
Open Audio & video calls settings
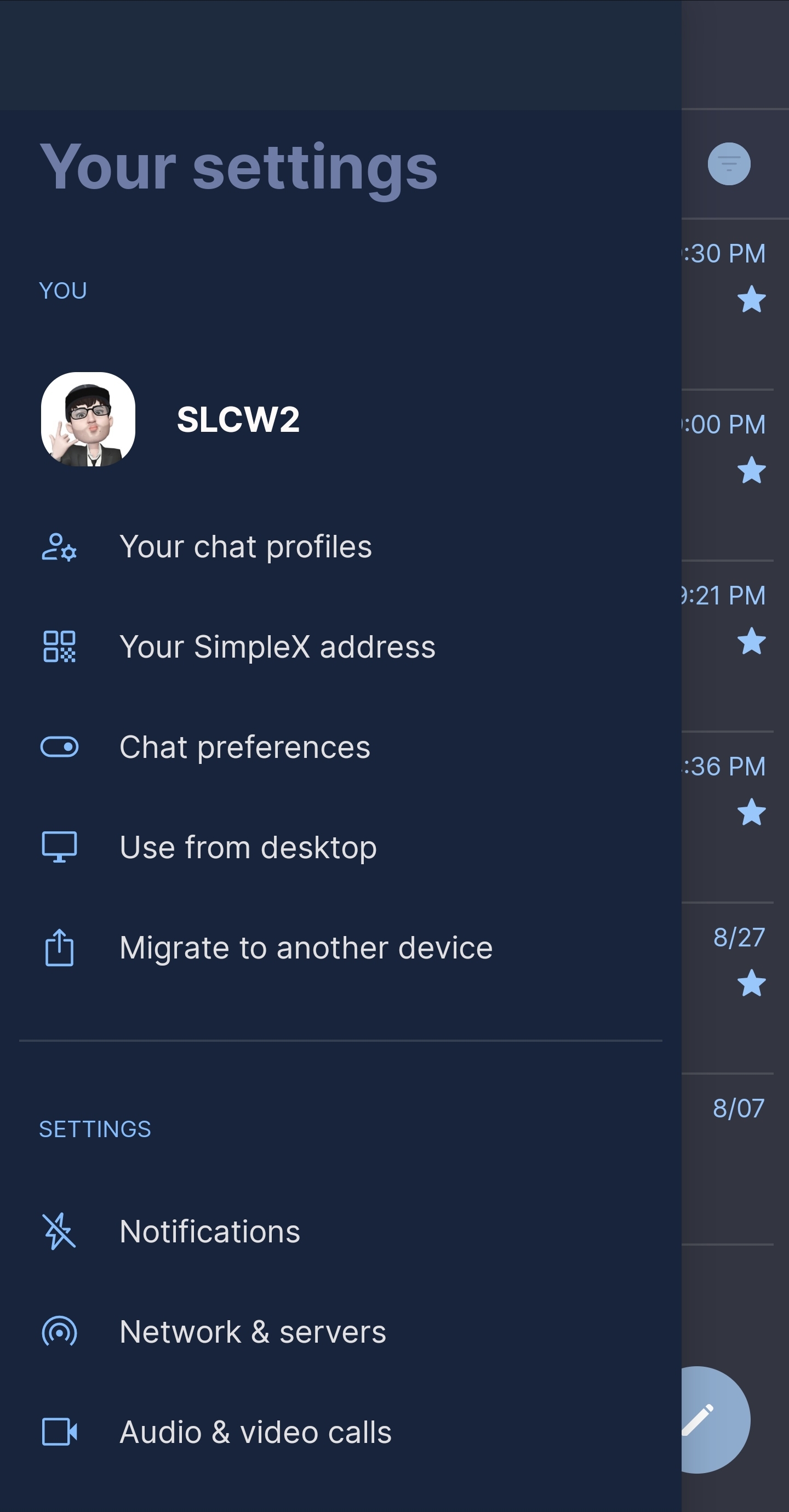(255, 1432)
